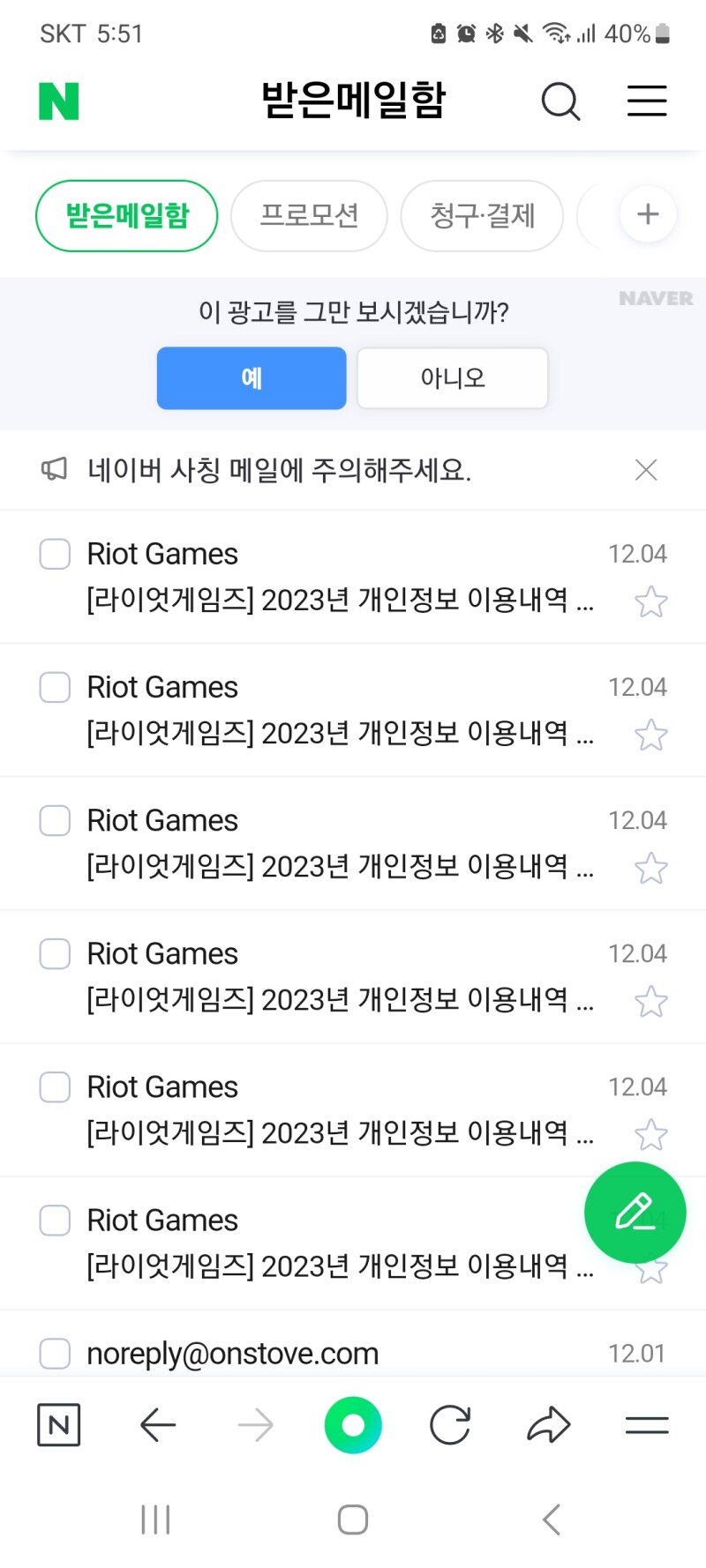
Task: Share this page via share arrow
Action: pos(549,1425)
